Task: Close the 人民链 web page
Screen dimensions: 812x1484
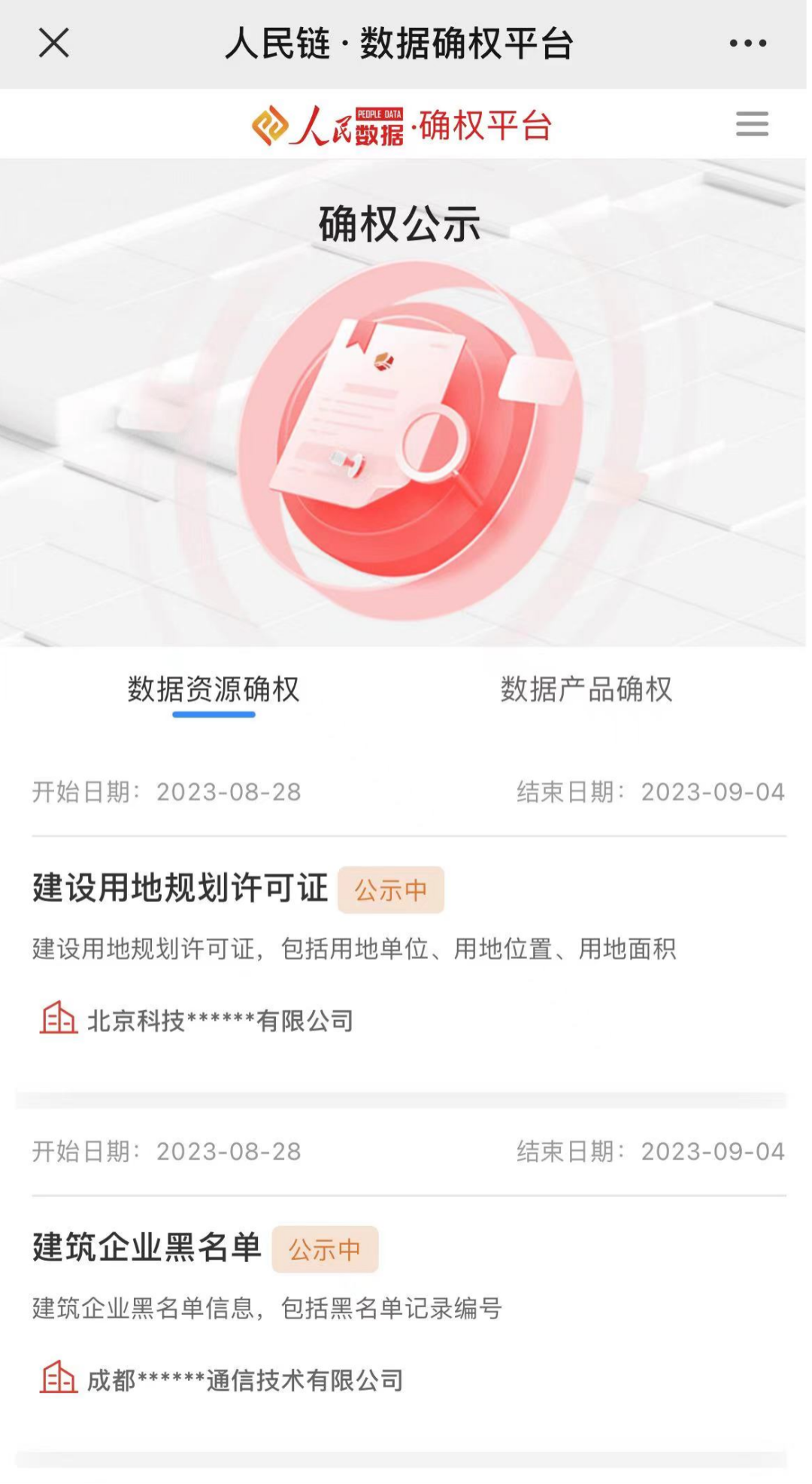Action: coord(54,43)
